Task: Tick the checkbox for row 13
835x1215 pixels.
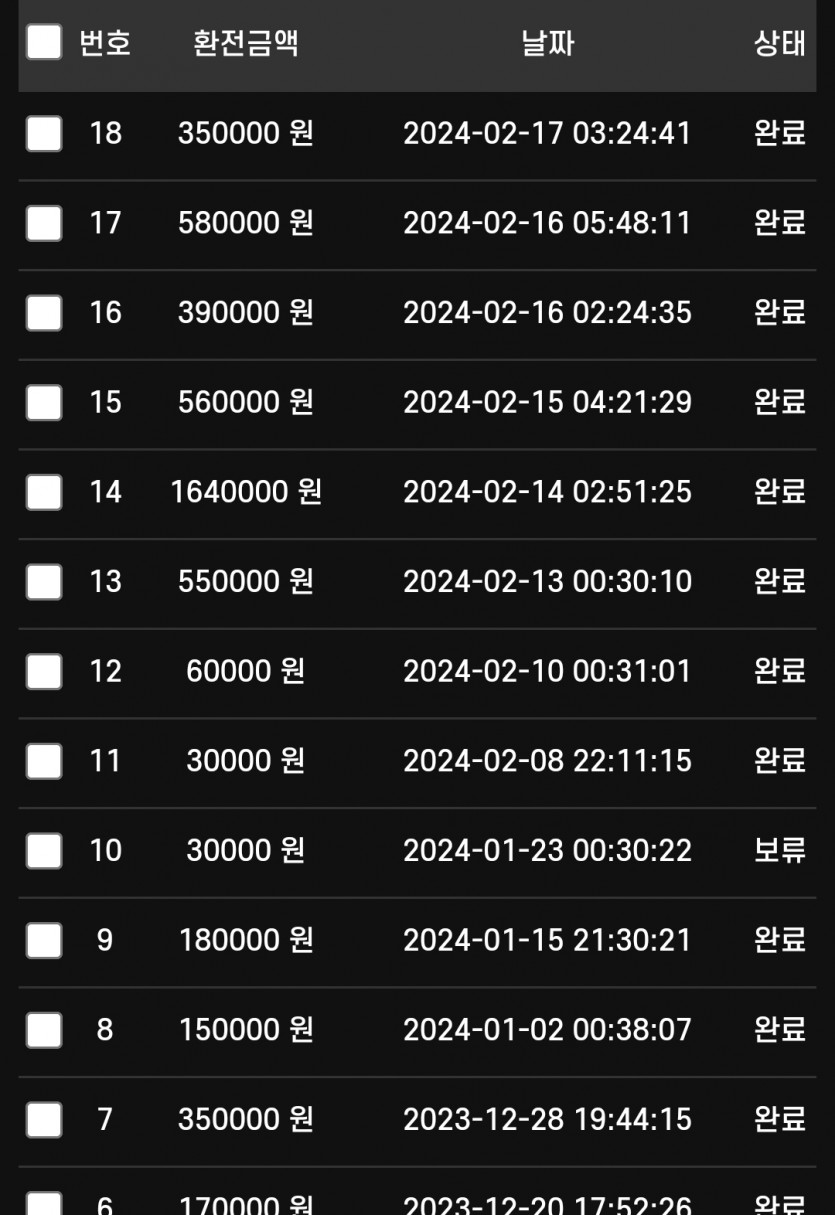Action: coord(44,582)
